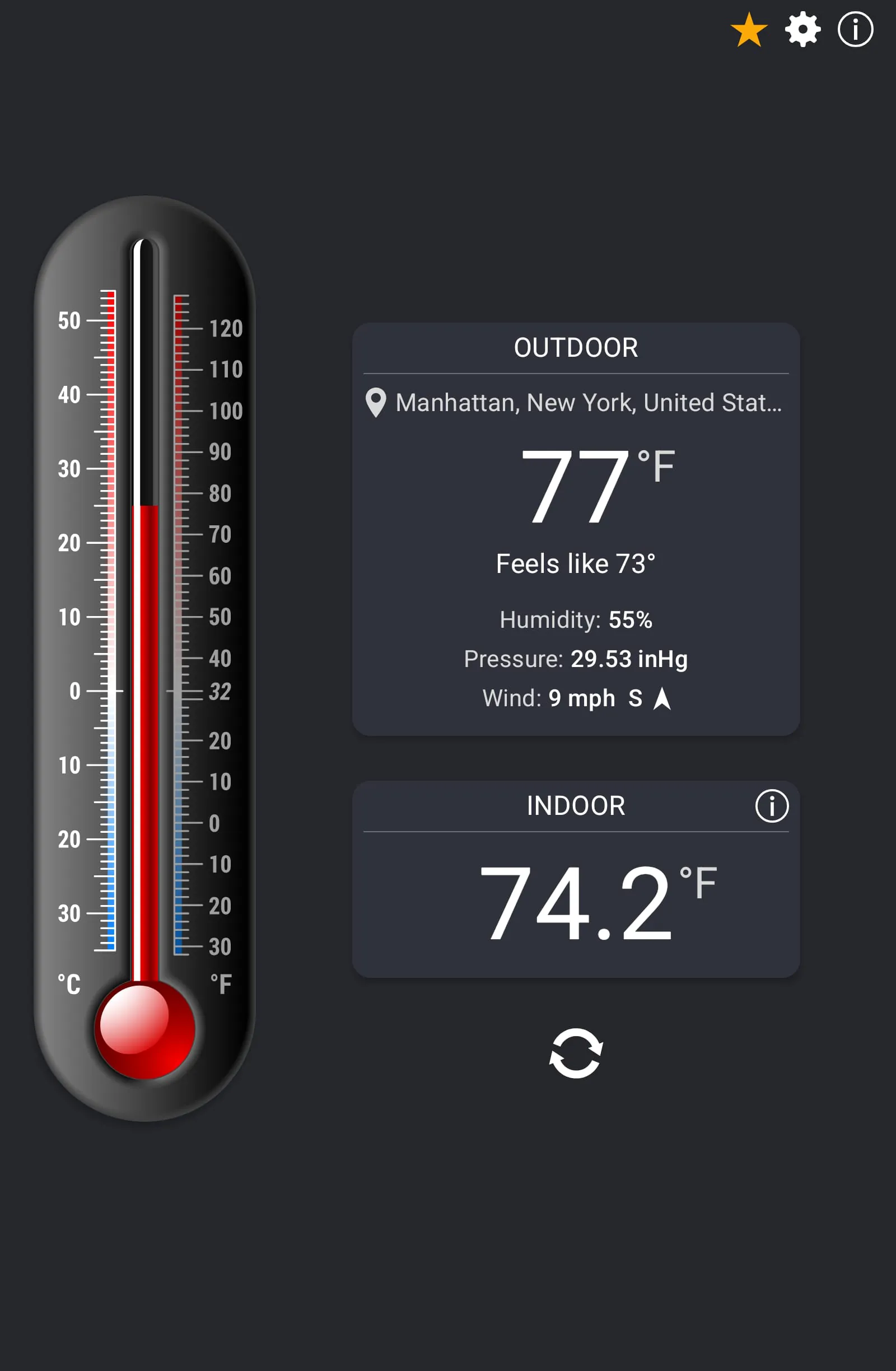Tap the INDOOR card header
The image size is (896, 1371).
click(x=575, y=805)
